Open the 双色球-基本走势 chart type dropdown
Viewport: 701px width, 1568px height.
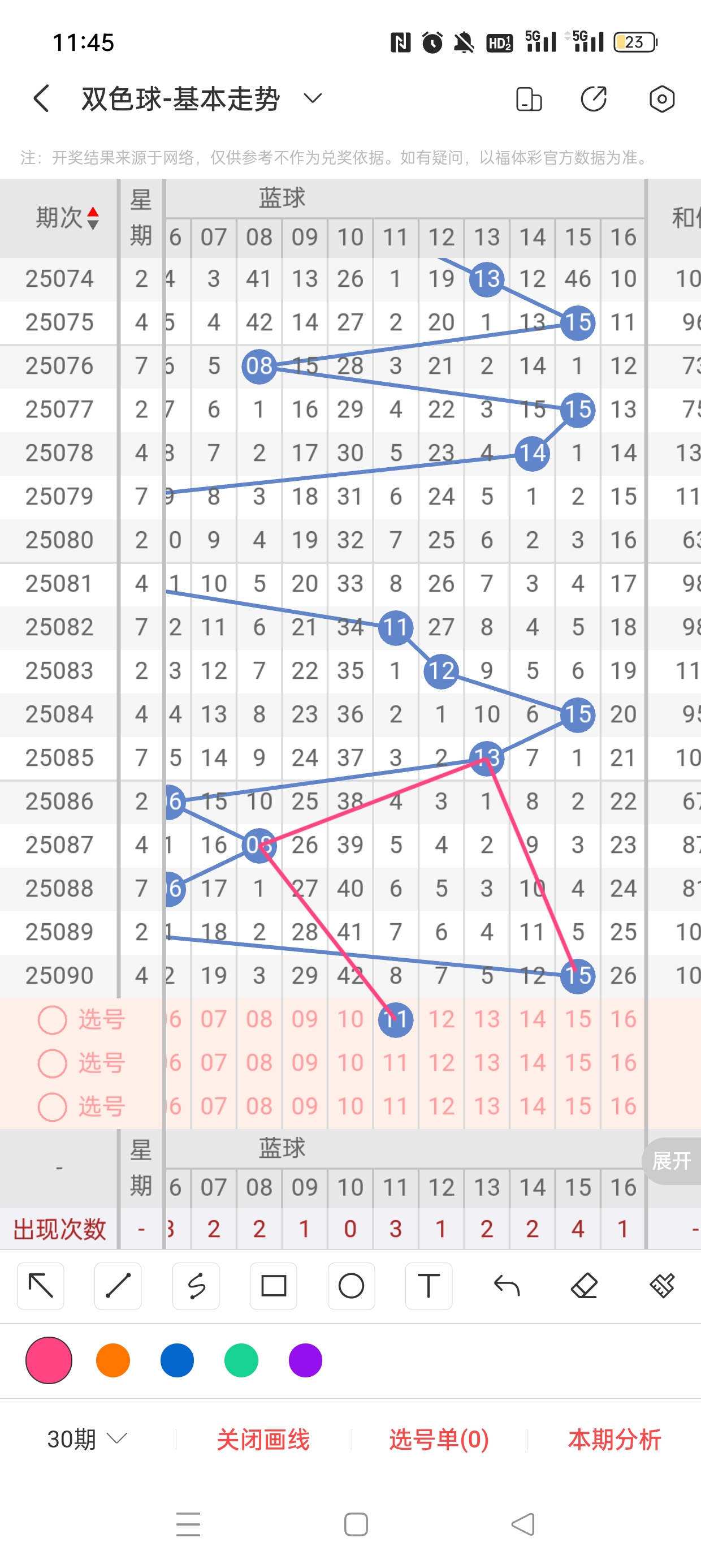point(312,98)
